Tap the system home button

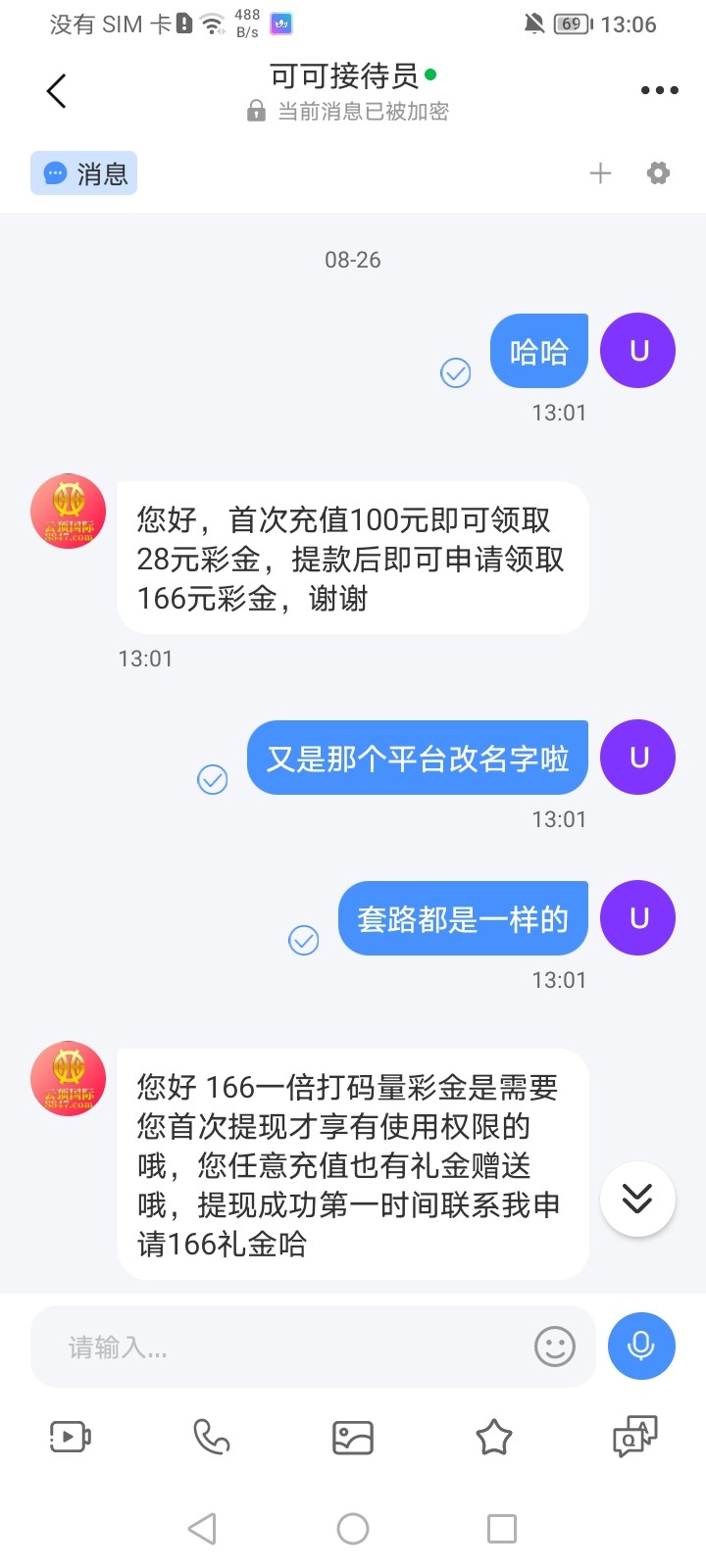click(x=353, y=1528)
